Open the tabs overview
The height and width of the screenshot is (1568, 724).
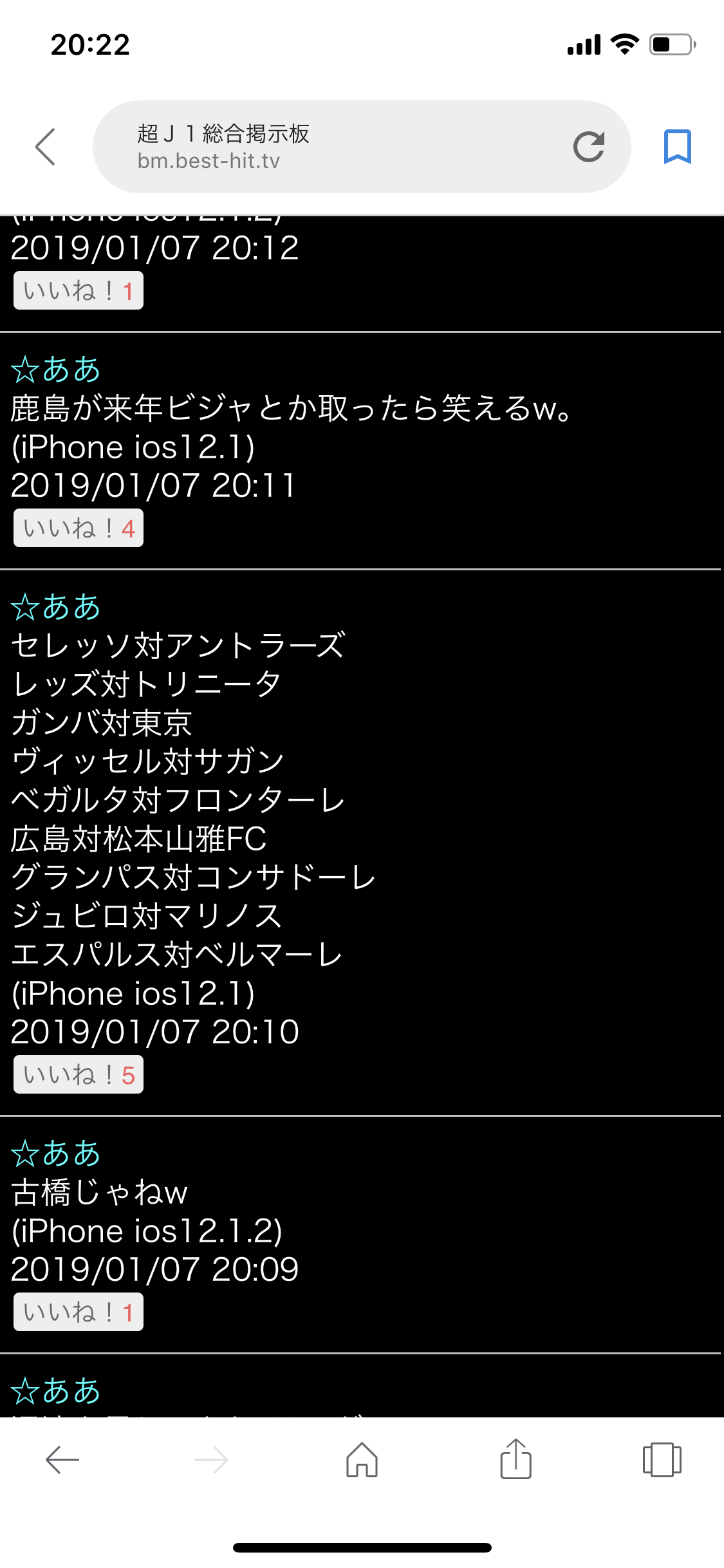[662, 1460]
